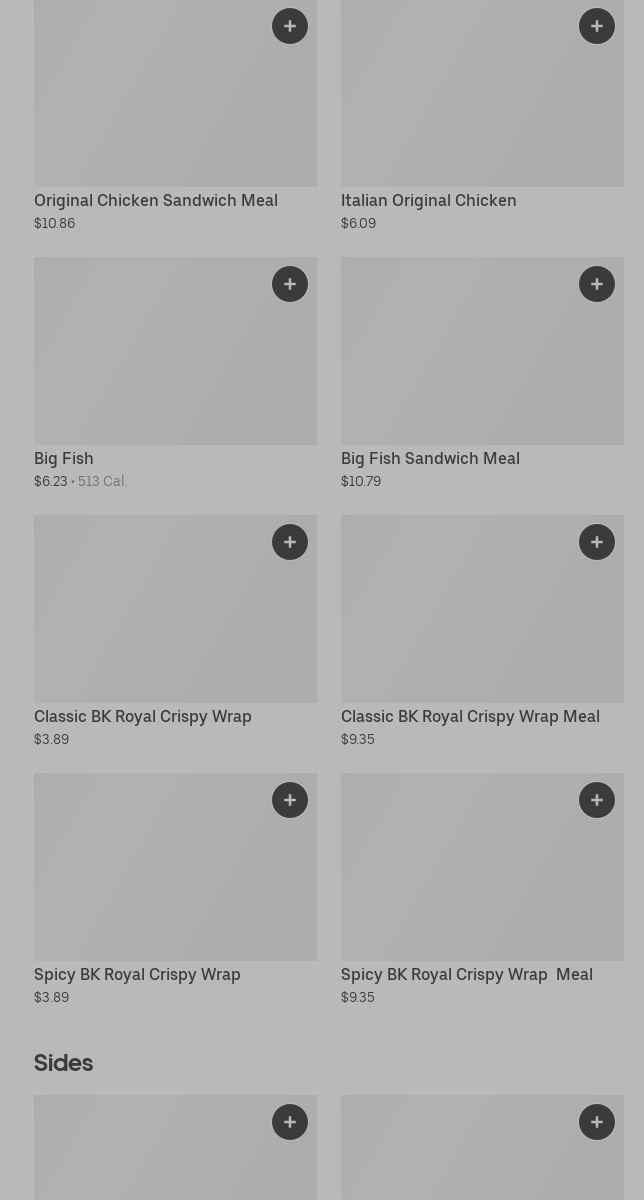The height and width of the screenshot is (1200, 644).
Task: Add Spicy BK Royal Crispy Wrap Meal
Action: click(597, 800)
